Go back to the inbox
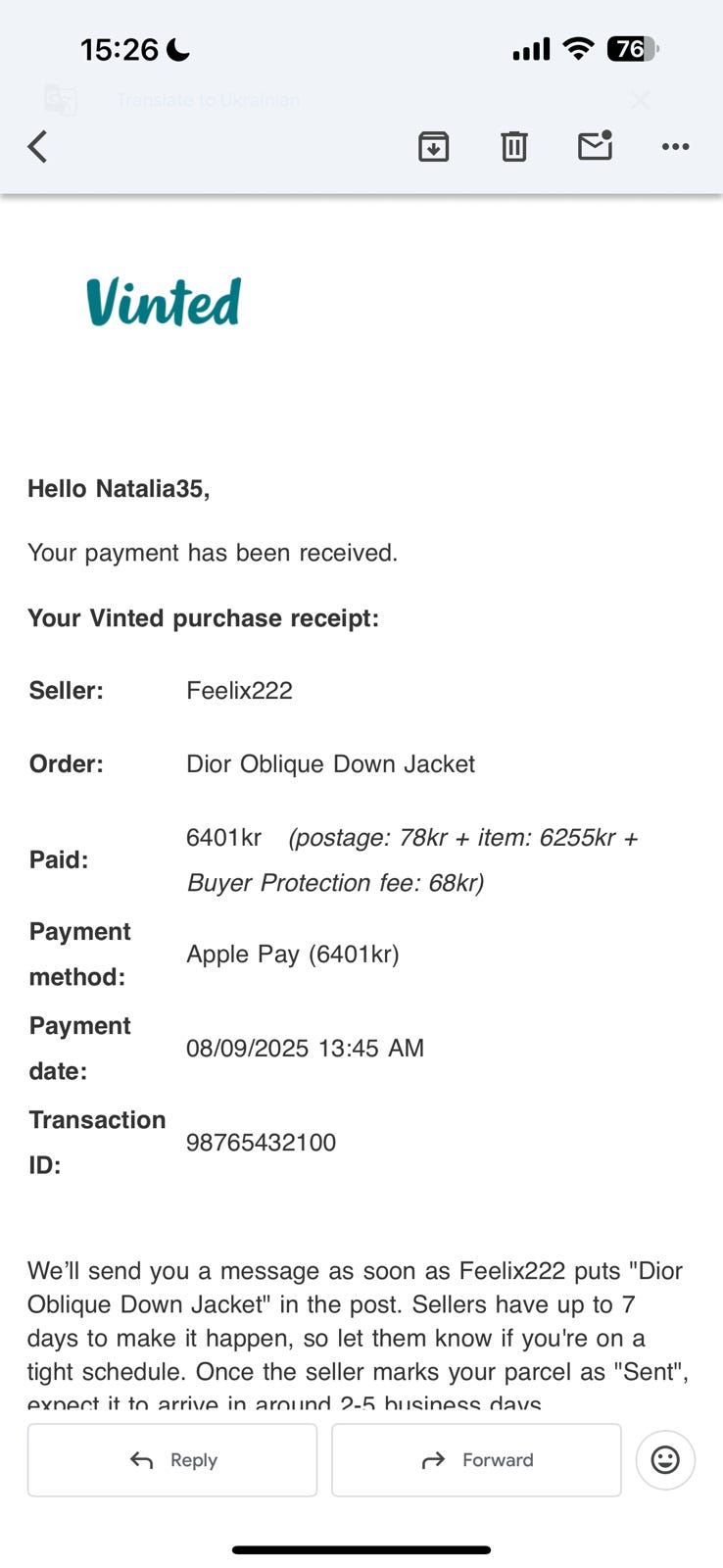Viewport: 723px width, 1568px height. (x=38, y=147)
